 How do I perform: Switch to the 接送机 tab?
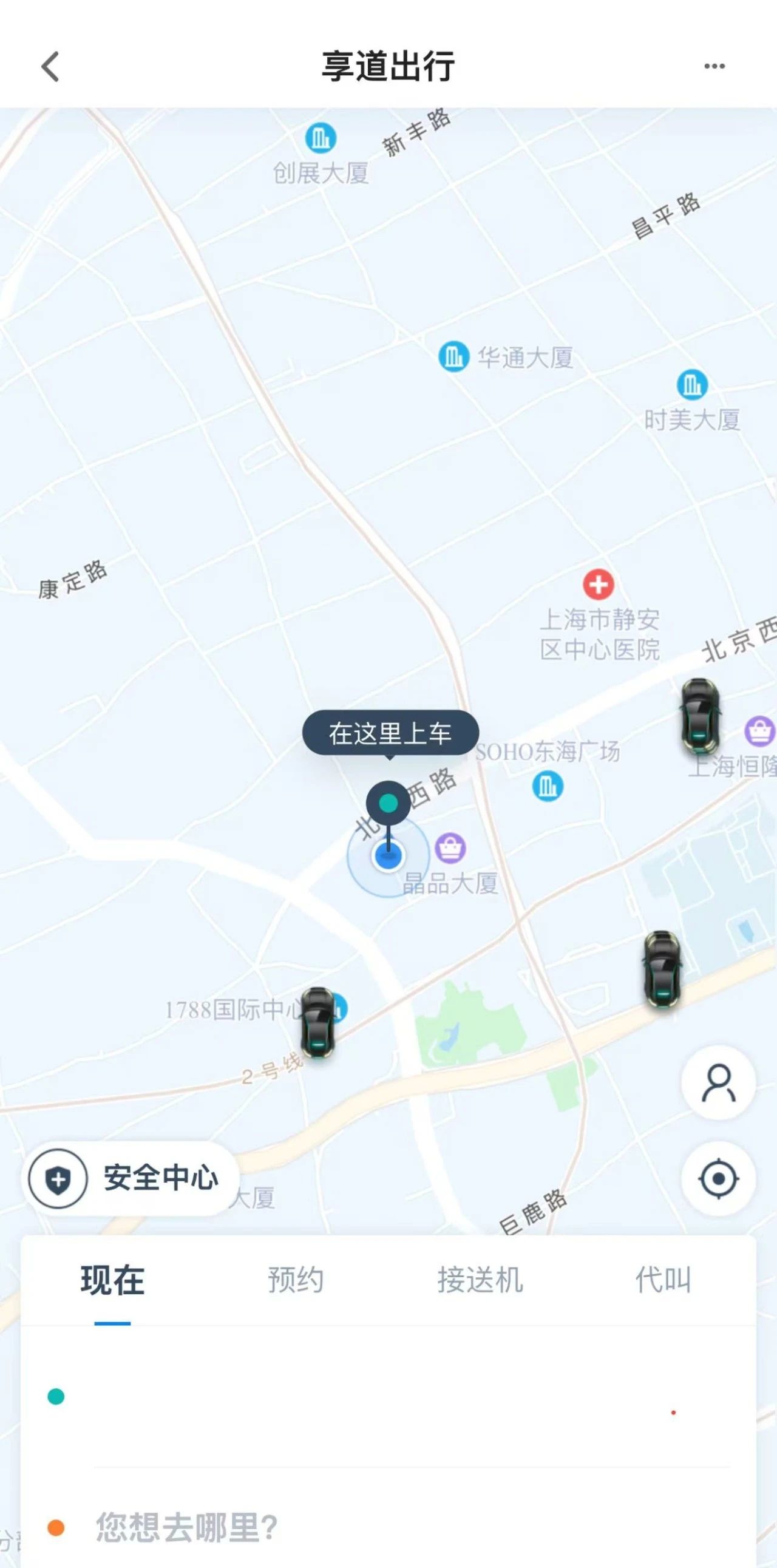(480, 1280)
